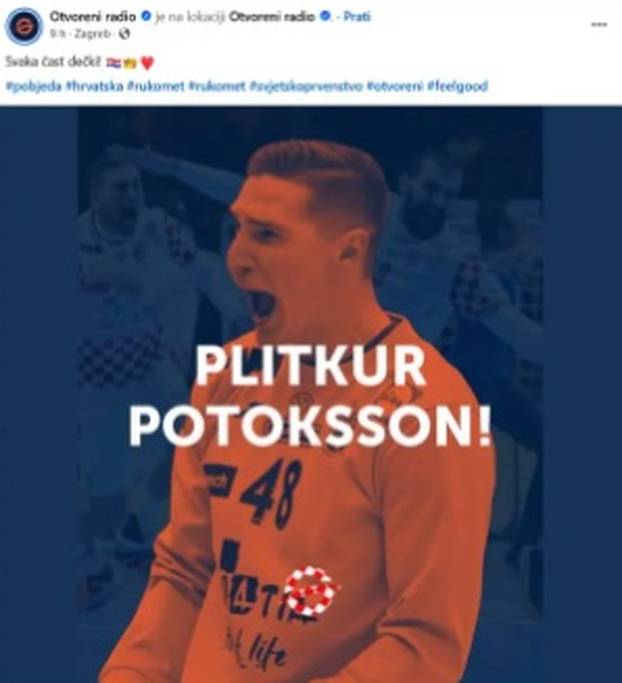This screenshot has height=683, width=622.
Task: Open the post's three-dot options menu
Action: [x=599, y=24]
